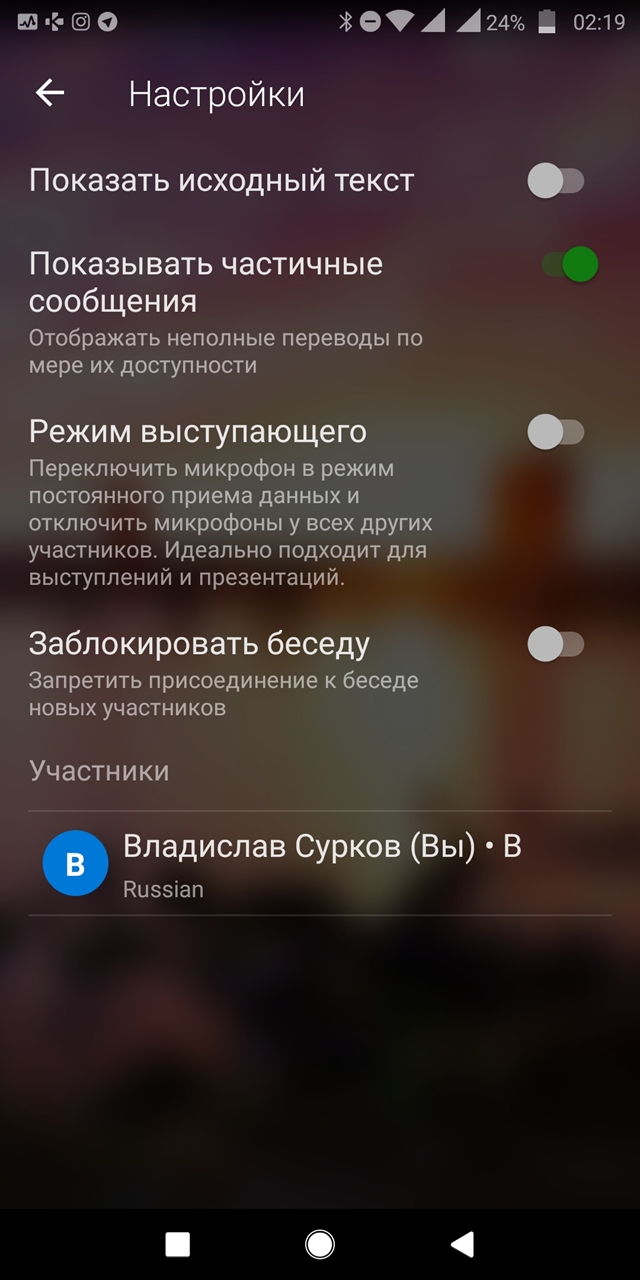Turn off Показывать частичные сообщения
Image resolution: width=640 pixels, height=1280 pixels.
pyautogui.click(x=569, y=265)
